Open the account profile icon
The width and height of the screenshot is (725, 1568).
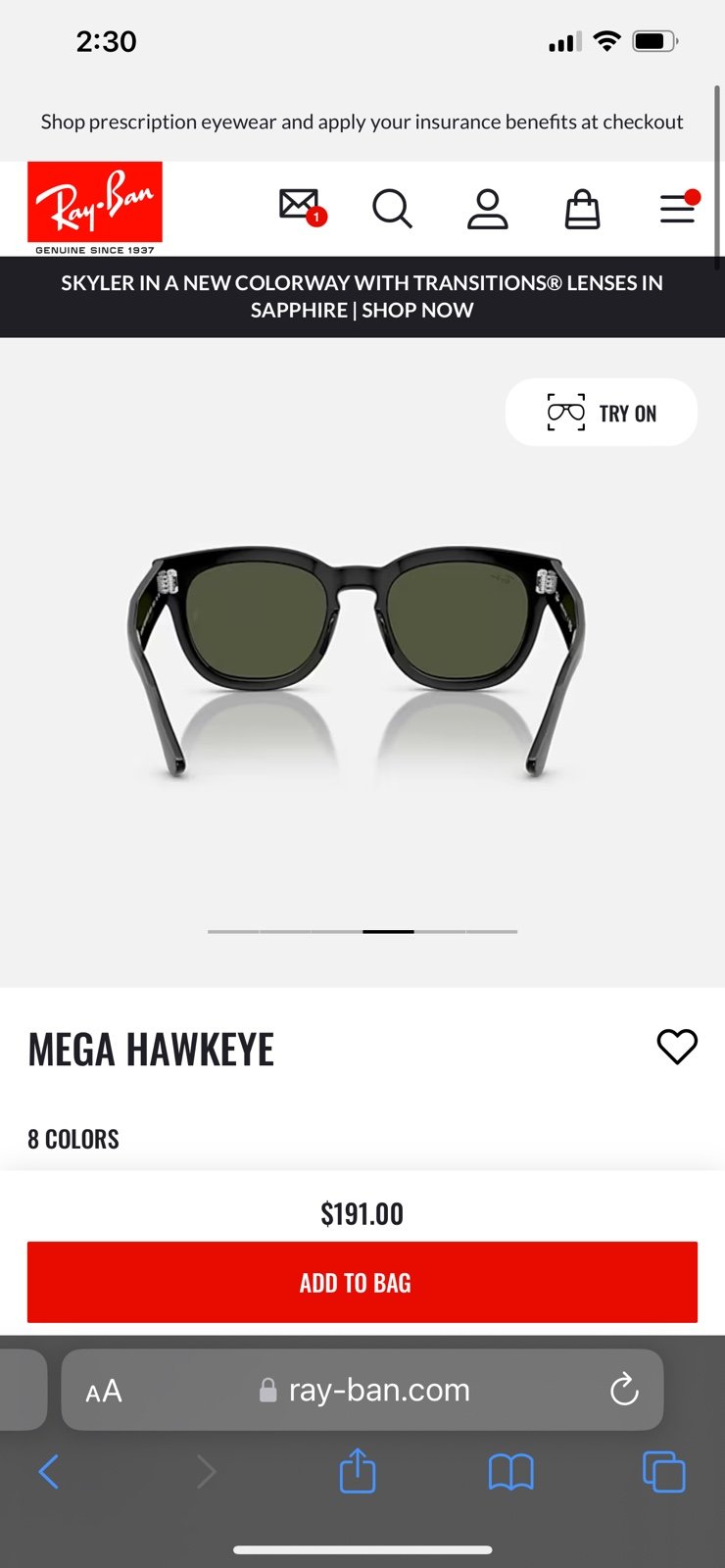click(487, 209)
